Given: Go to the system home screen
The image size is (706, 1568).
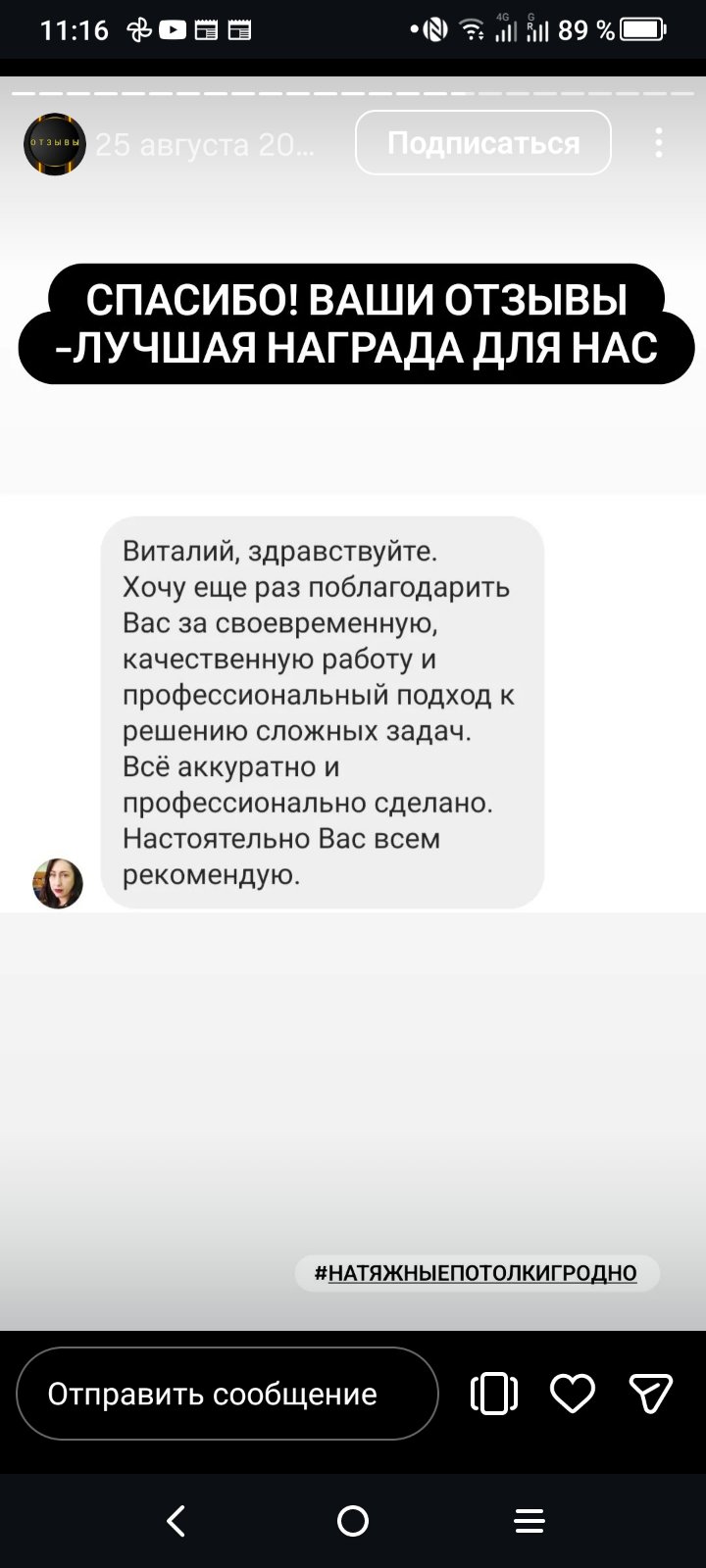Looking at the screenshot, I should pyautogui.click(x=353, y=1520).
